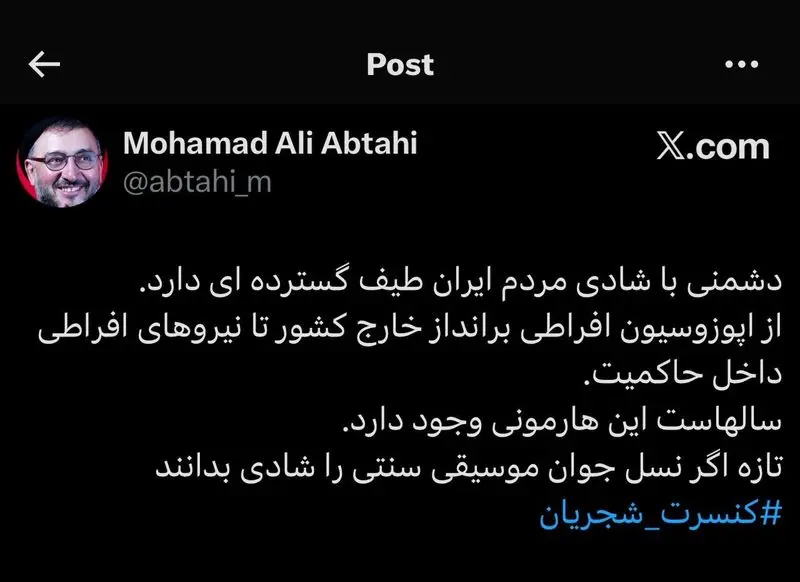Screen dimensions: 800x582
Task: Open the overflow menu with three dots
Action: (x=741, y=65)
